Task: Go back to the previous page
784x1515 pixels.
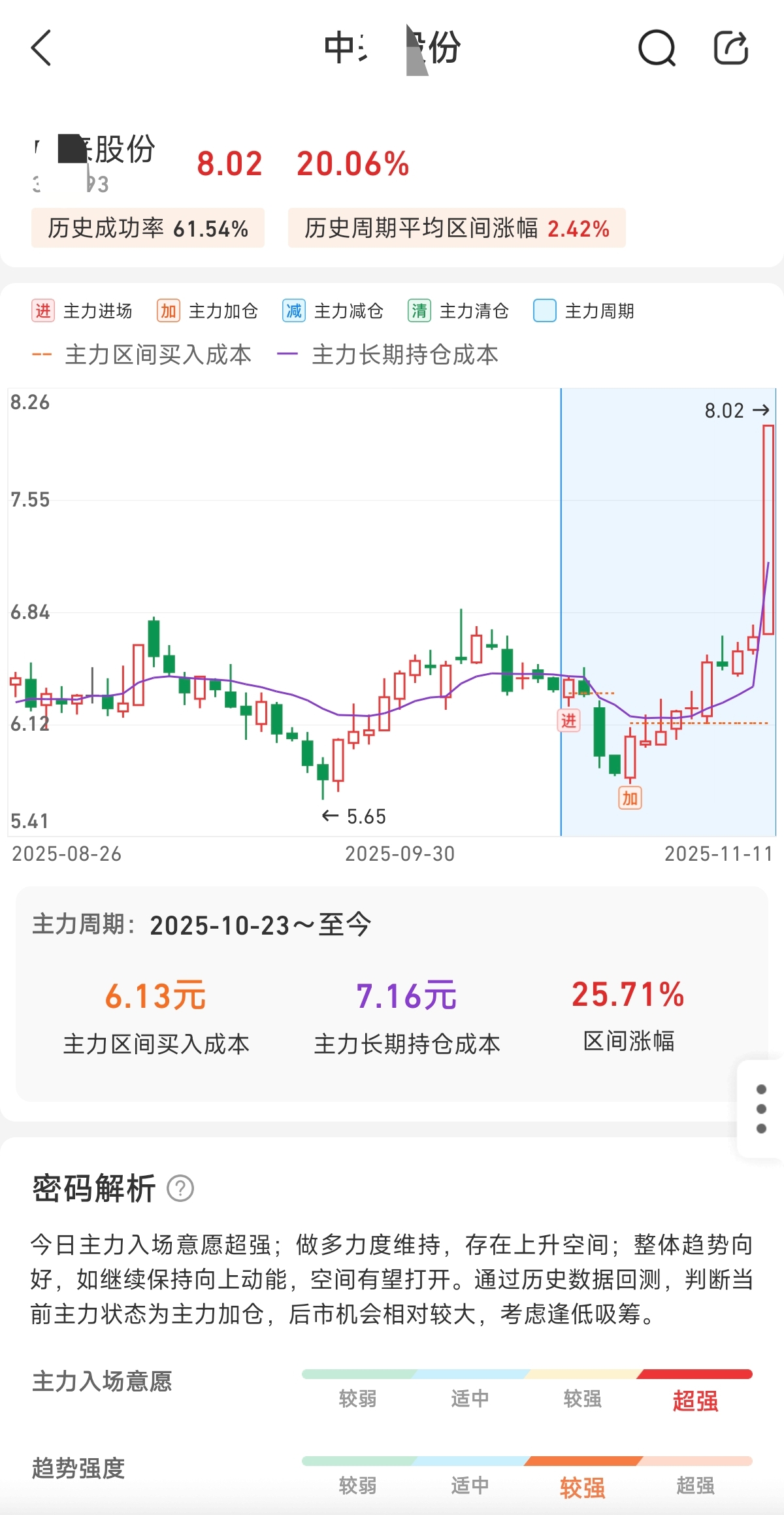Action: [41, 48]
